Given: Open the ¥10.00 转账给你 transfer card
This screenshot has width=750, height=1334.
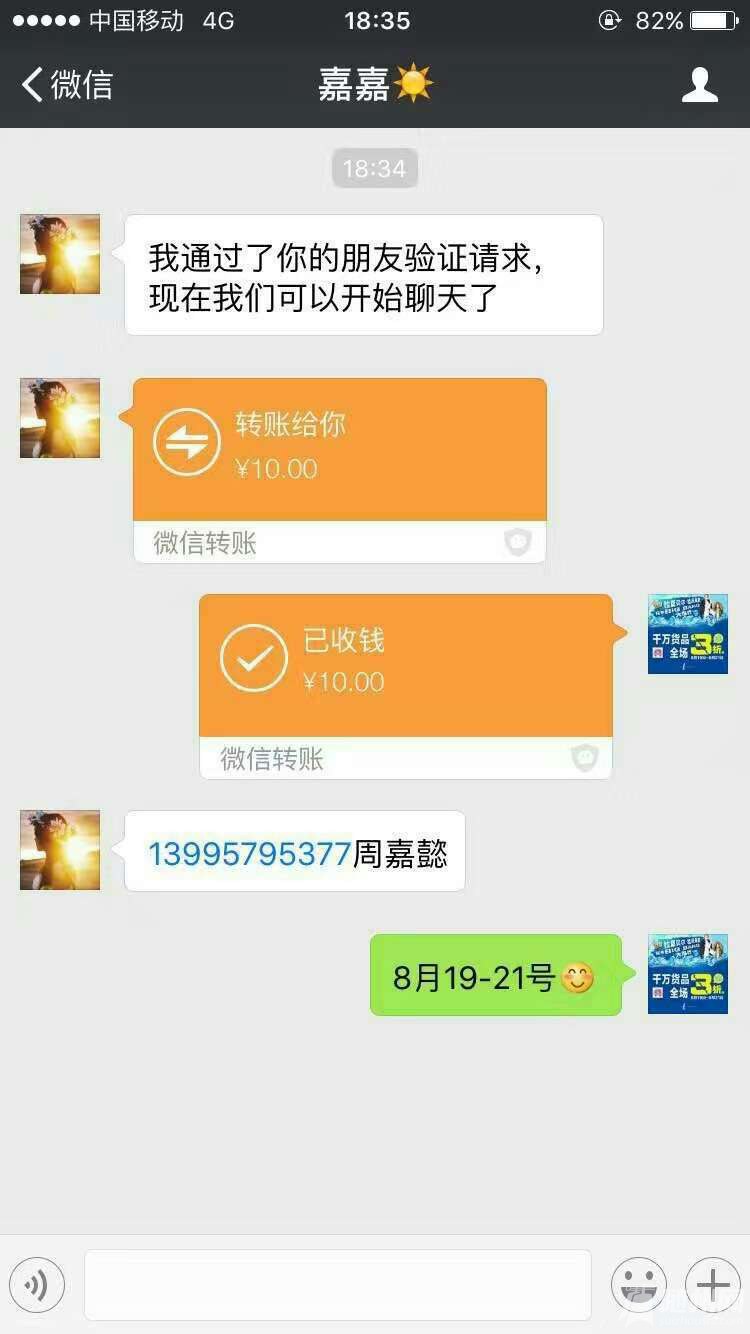Looking at the screenshot, I should 340,450.
